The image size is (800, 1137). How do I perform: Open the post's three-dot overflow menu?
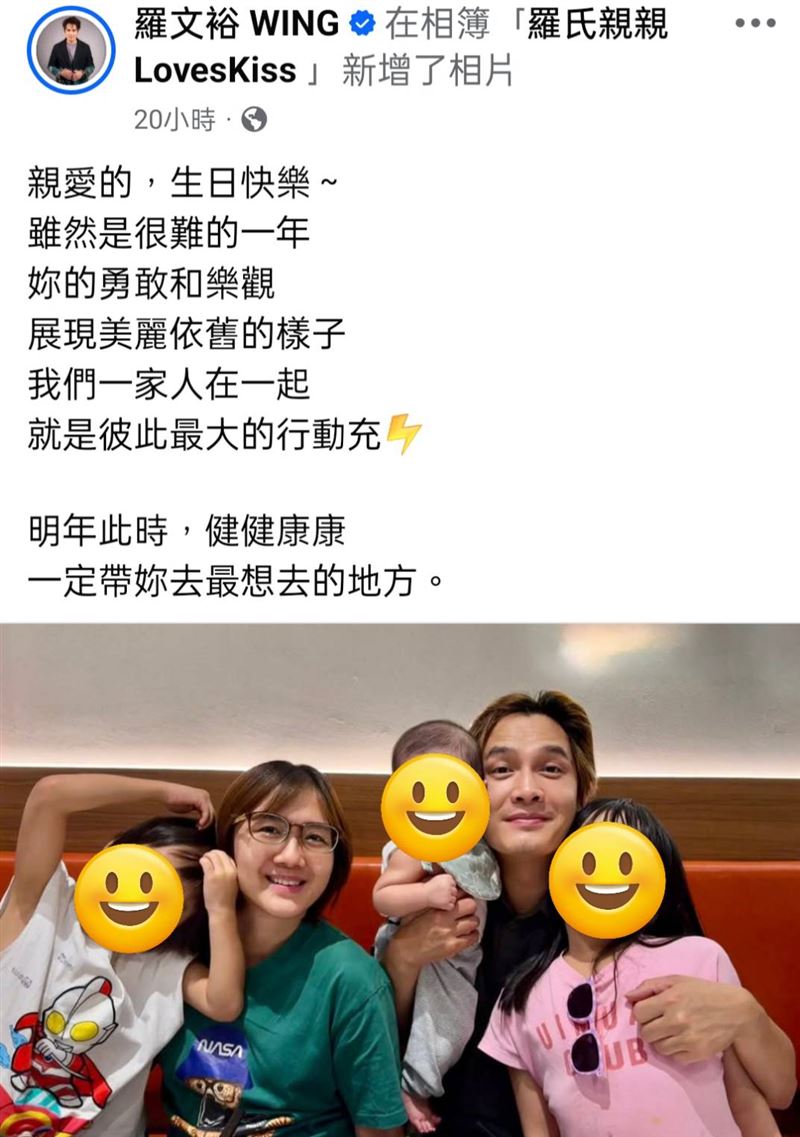click(x=755, y=23)
